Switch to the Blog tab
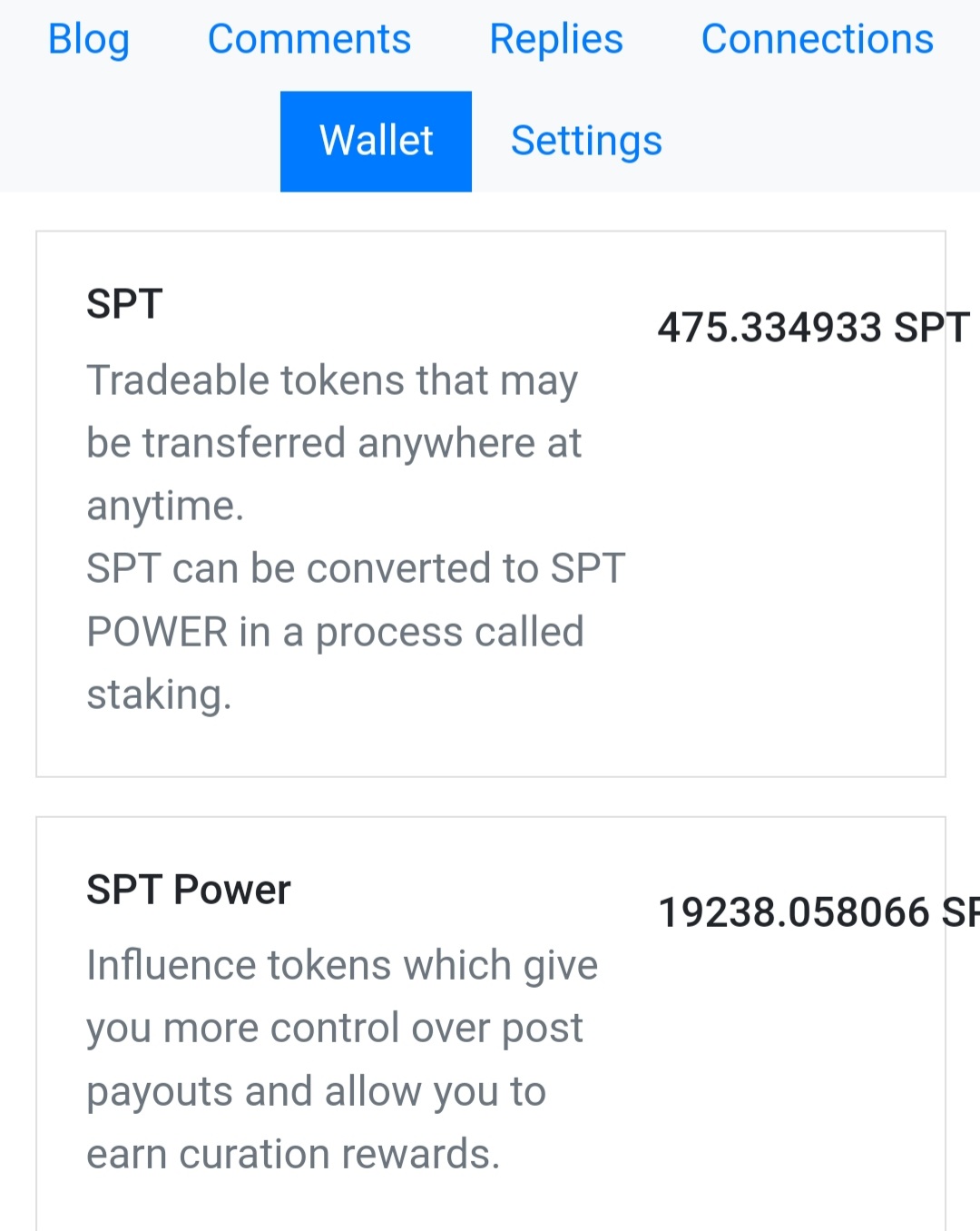 (89, 40)
